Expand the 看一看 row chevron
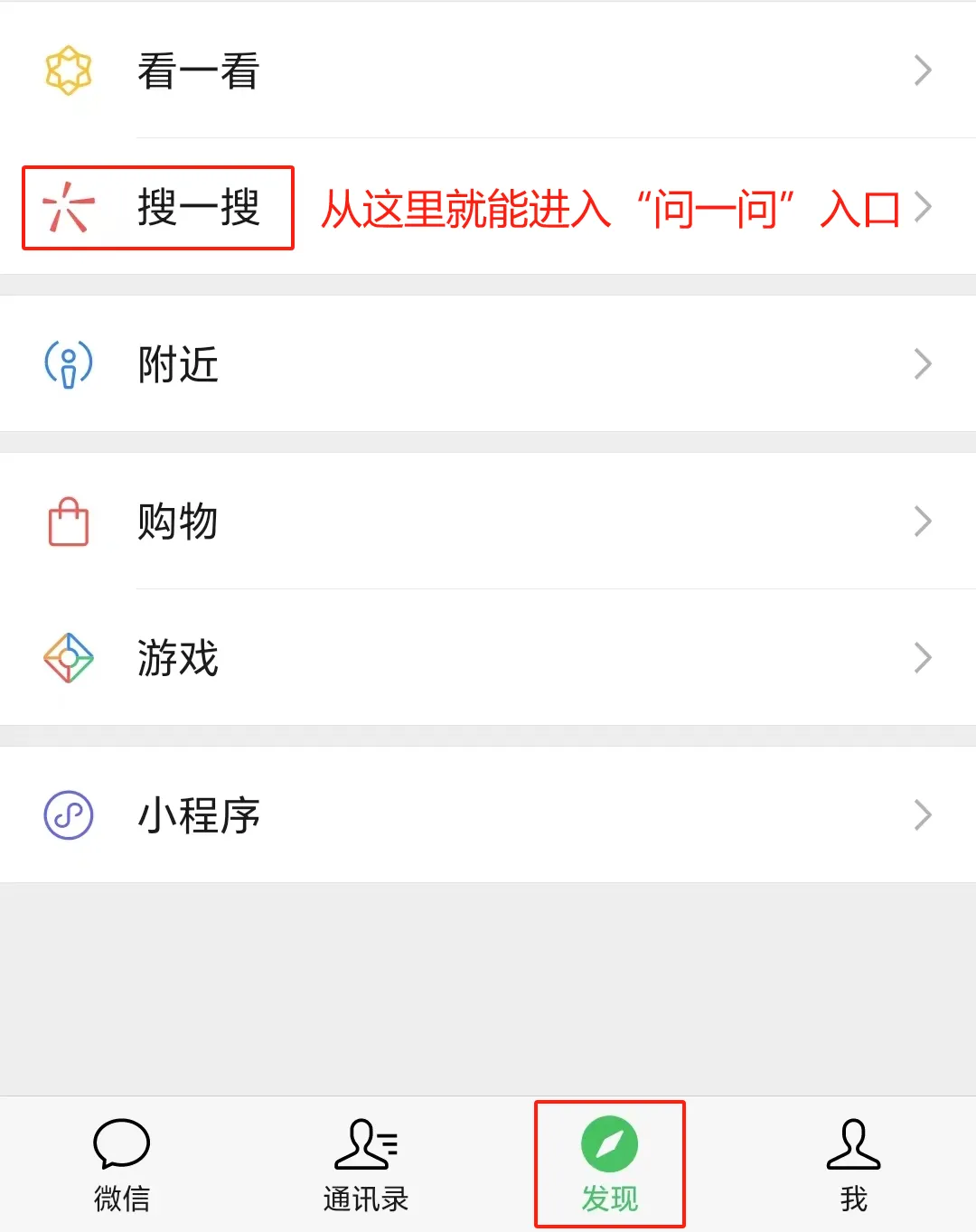This screenshot has width=976, height=1232. 923,70
